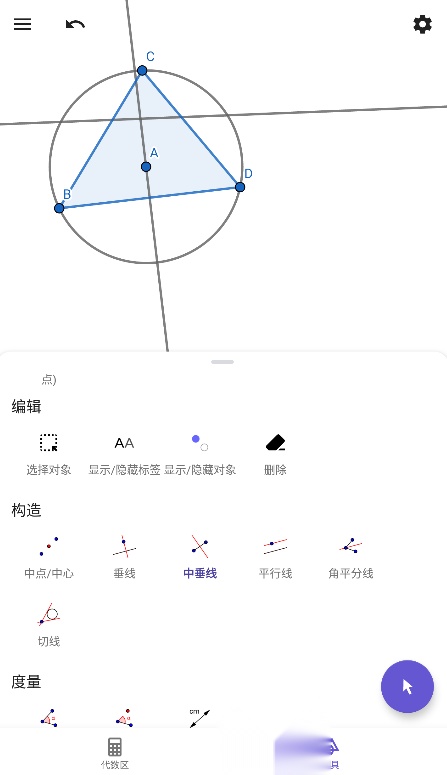The width and height of the screenshot is (447, 775).
Task: Select the 选择对象 tool
Action: pos(48,454)
